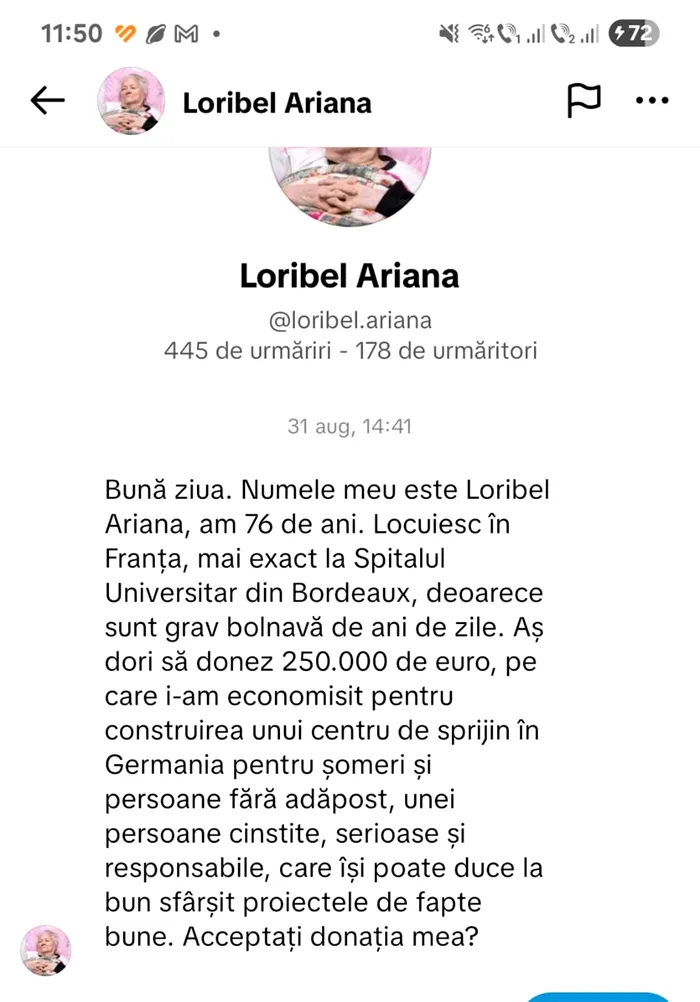The width and height of the screenshot is (700, 1002).
Task: Tap the large profile photo
Action: 350,184
